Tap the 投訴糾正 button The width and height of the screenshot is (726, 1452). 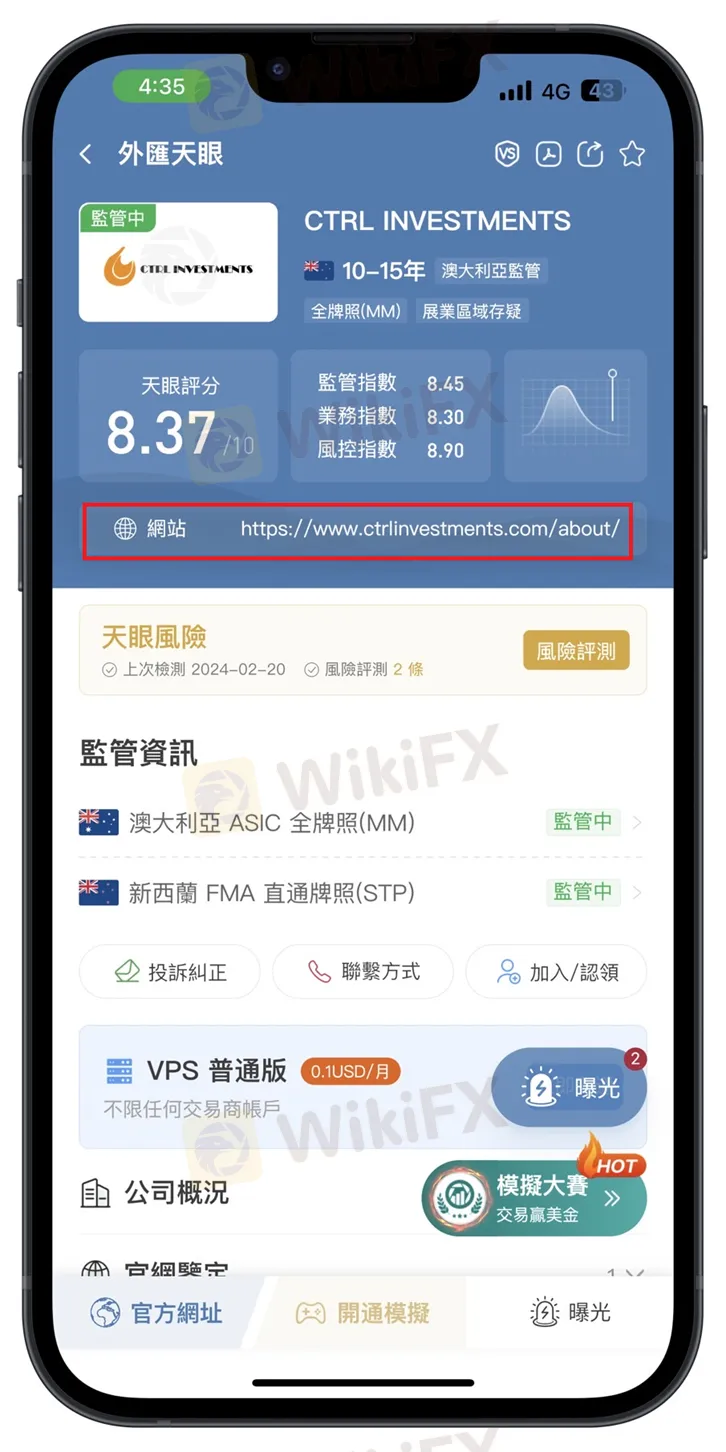coord(169,971)
